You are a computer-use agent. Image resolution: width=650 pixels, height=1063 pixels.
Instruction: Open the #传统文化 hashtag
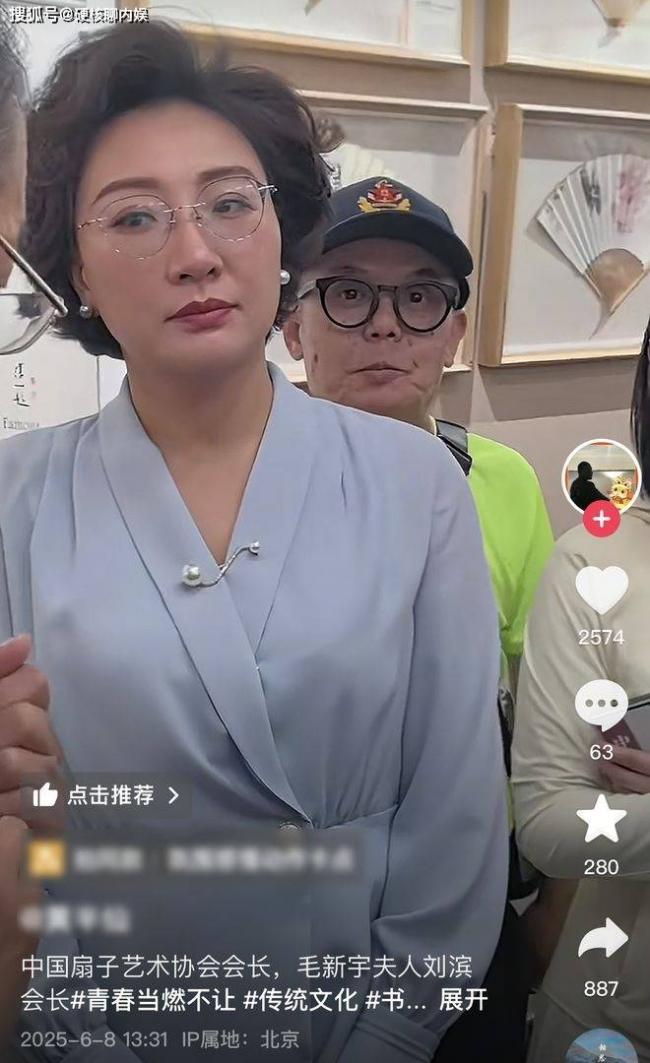(x=306, y=1000)
